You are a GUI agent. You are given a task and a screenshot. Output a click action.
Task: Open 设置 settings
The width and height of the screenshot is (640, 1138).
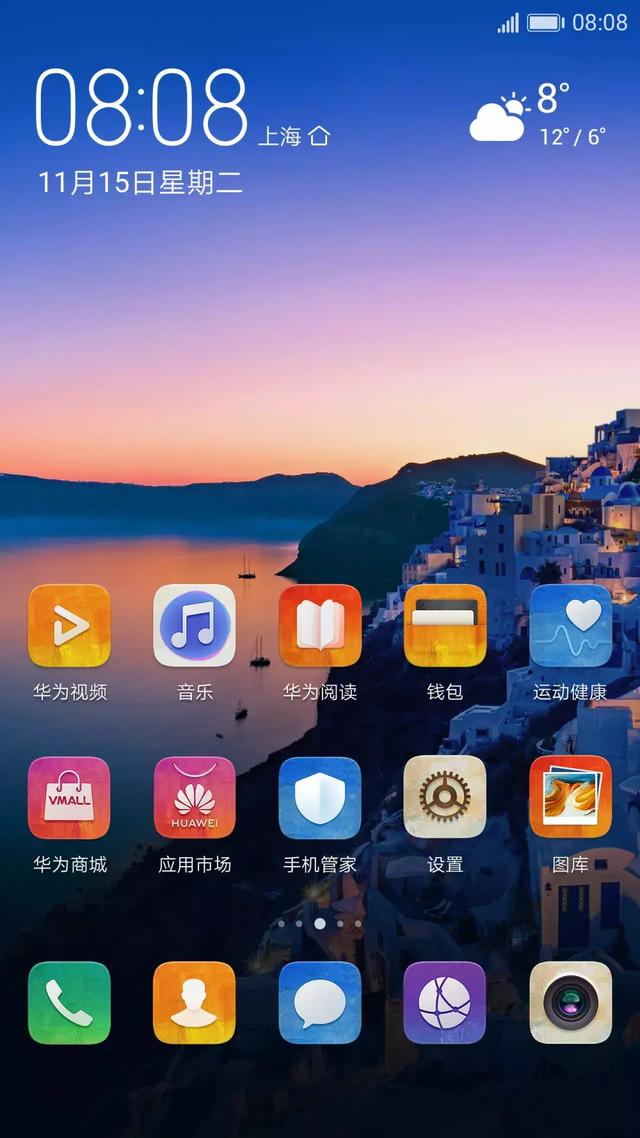point(445,797)
